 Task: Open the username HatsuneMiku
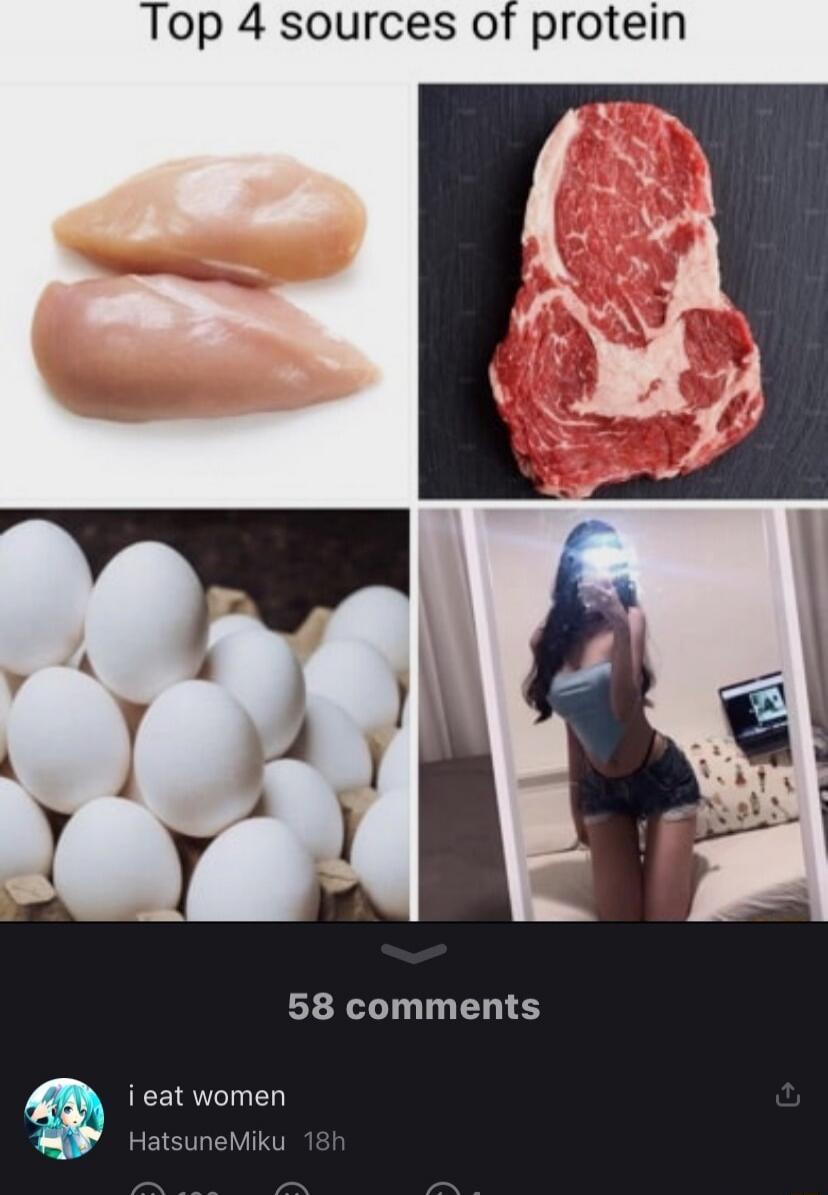tap(207, 1141)
